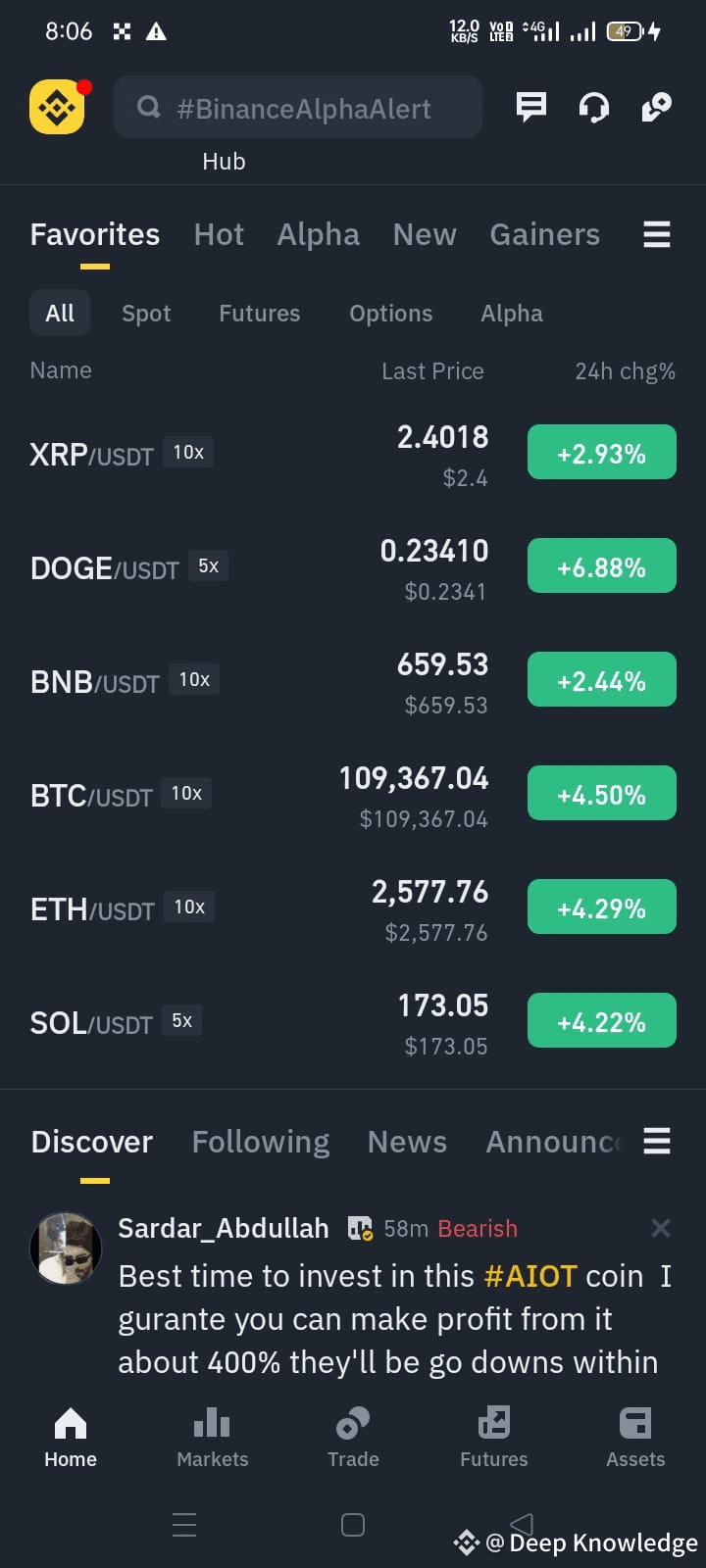Open the BTC/USDT pair
This screenshot has height=1568, width=706.
353,797
